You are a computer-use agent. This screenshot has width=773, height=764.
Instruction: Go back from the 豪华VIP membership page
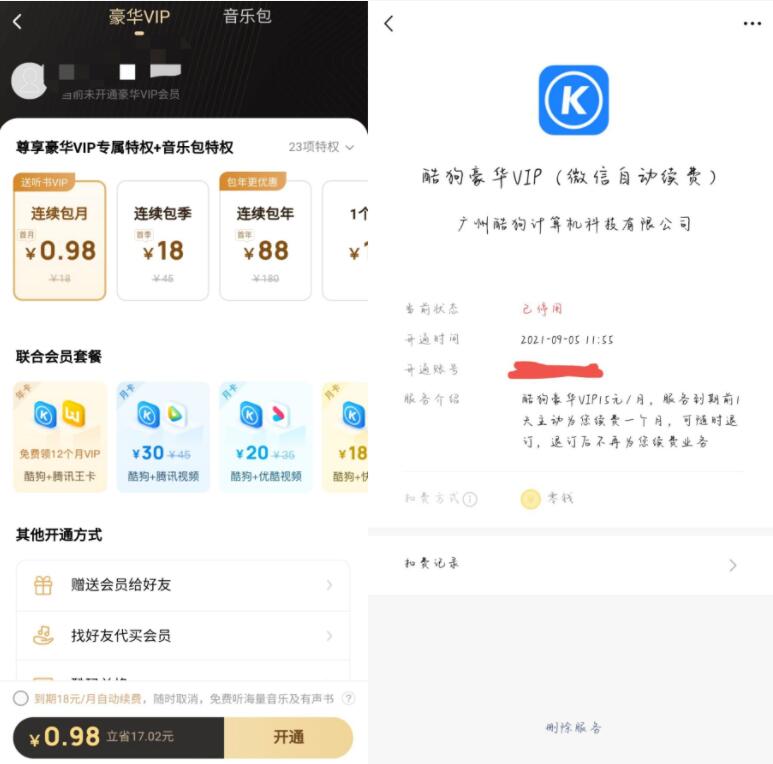click(x=18, y=21)
